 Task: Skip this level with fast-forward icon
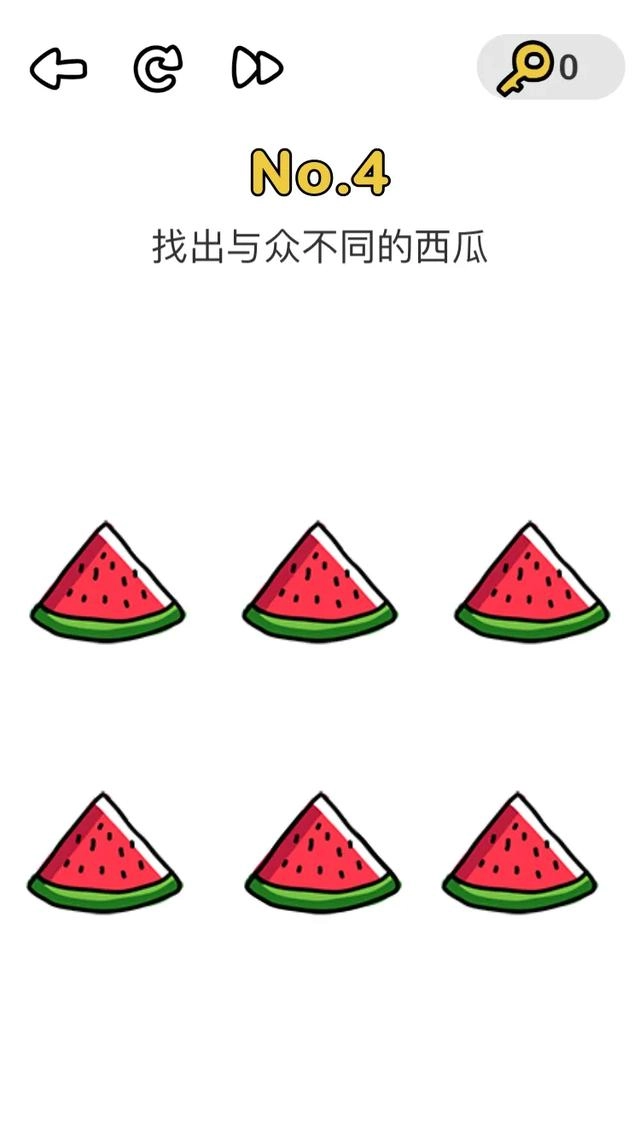[257, 68]
